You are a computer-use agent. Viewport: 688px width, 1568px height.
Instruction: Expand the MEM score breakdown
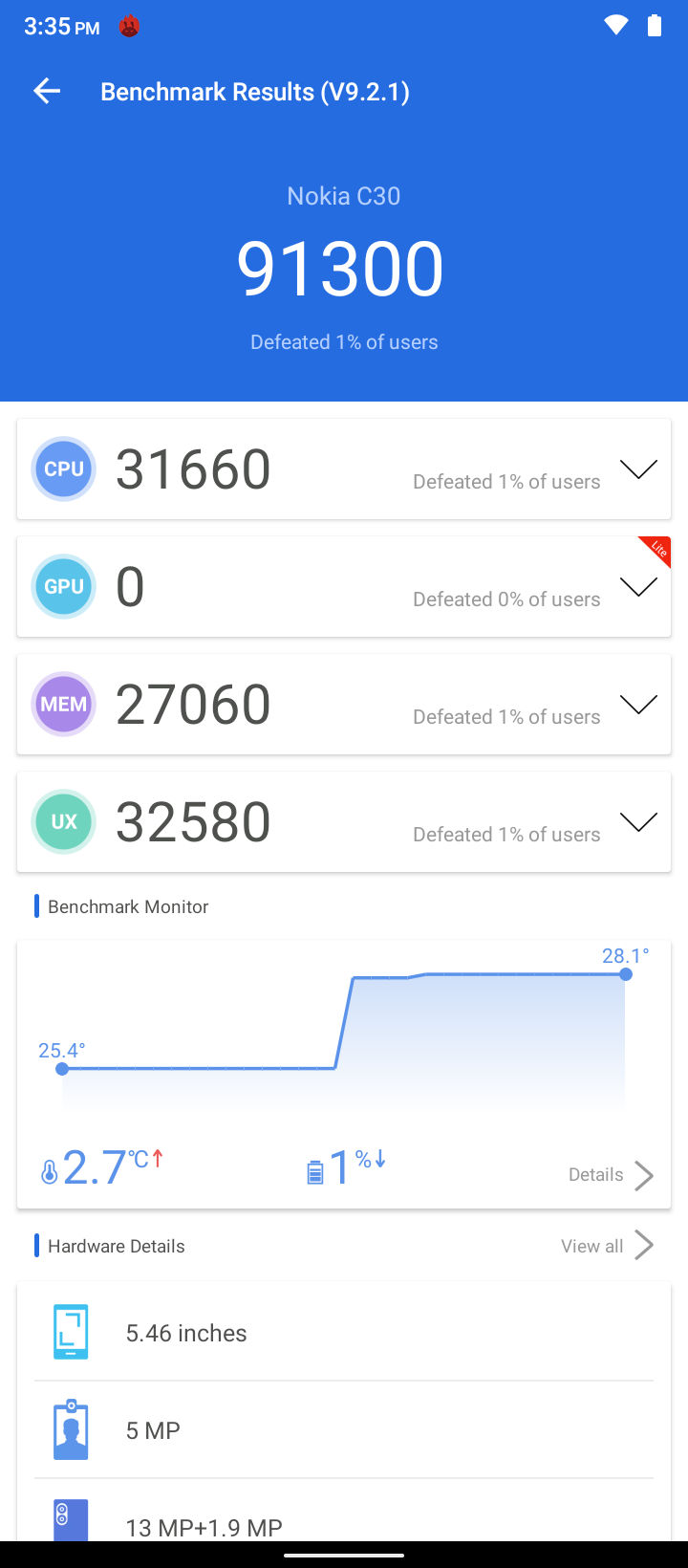638,705
